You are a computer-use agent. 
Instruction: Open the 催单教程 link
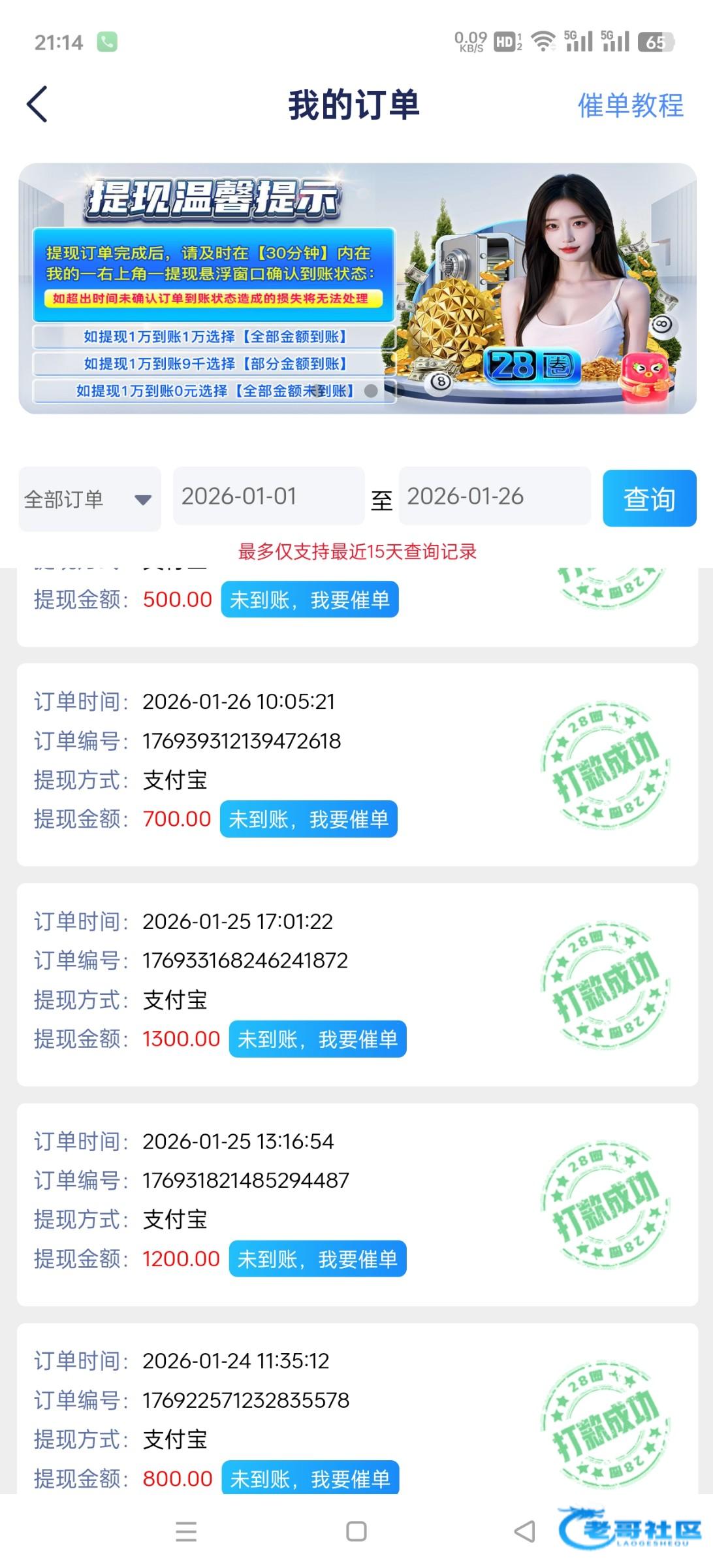(x=630, y=106)
